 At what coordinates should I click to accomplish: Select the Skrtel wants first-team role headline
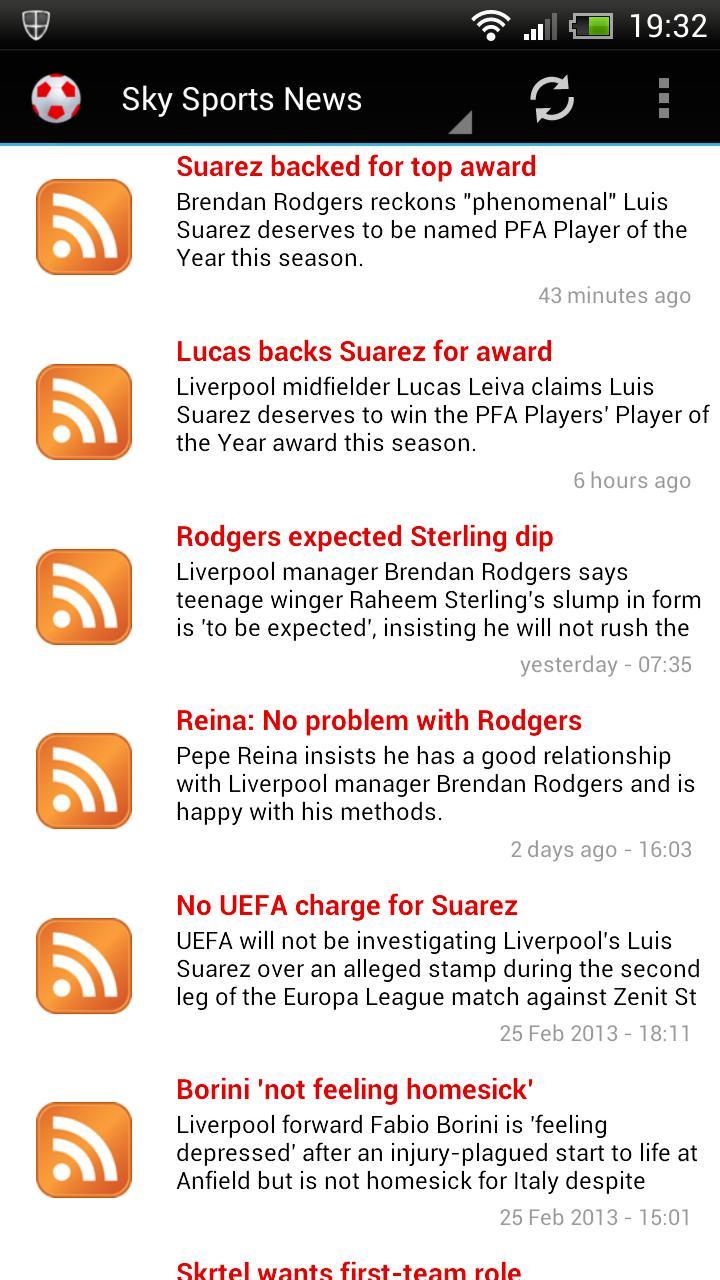(x=348, y=1268)
